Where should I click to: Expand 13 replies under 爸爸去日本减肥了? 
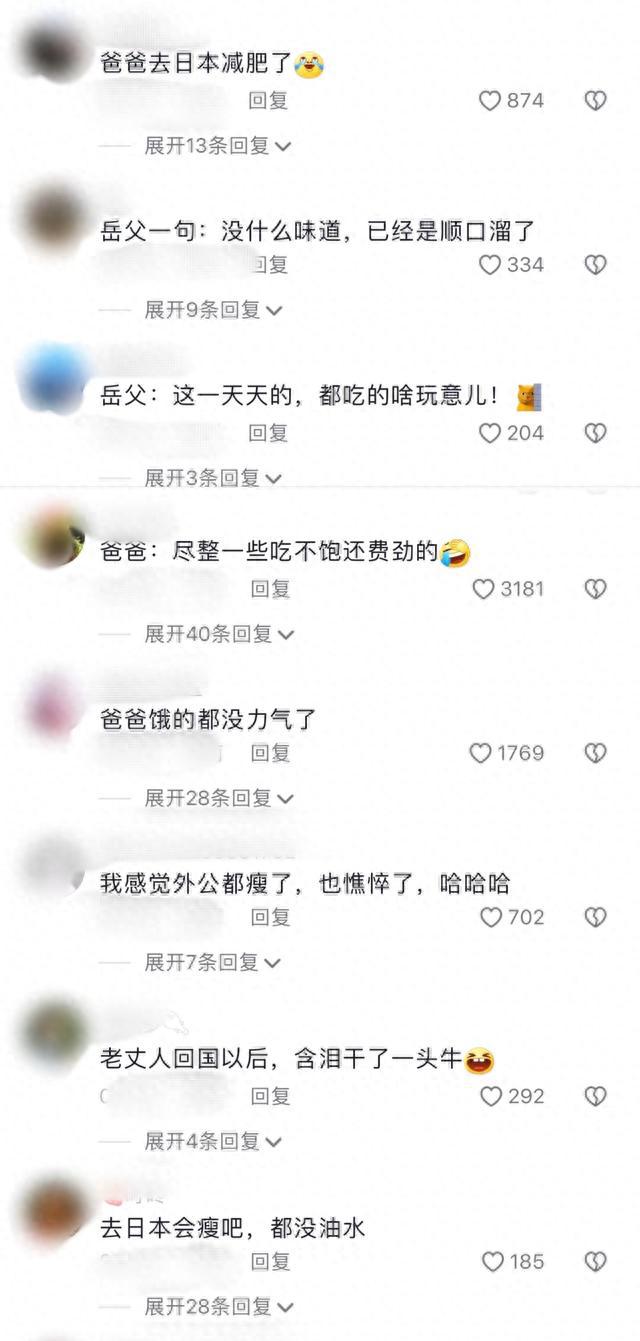pos(217,146)
